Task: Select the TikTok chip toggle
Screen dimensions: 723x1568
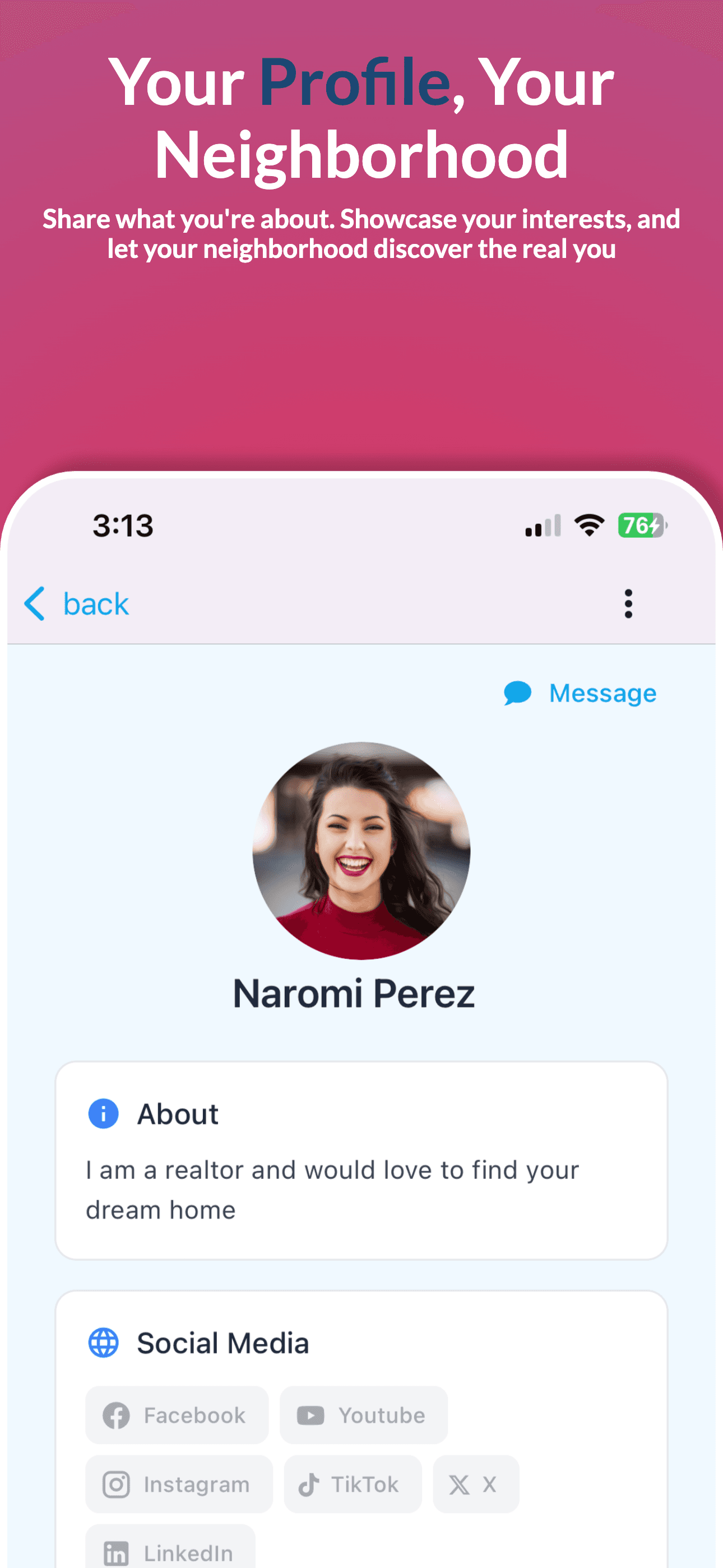Action: click(x=353, y=1484)
